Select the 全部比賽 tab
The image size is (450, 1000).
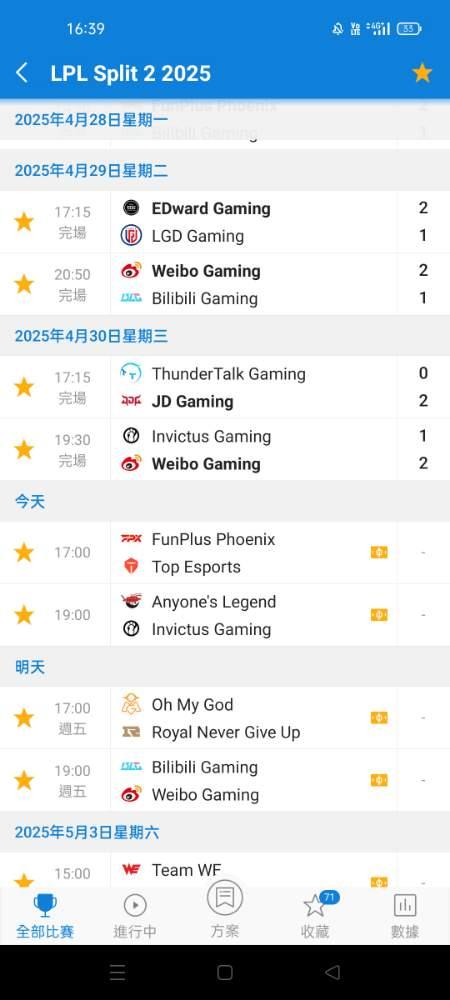[45, 916]
